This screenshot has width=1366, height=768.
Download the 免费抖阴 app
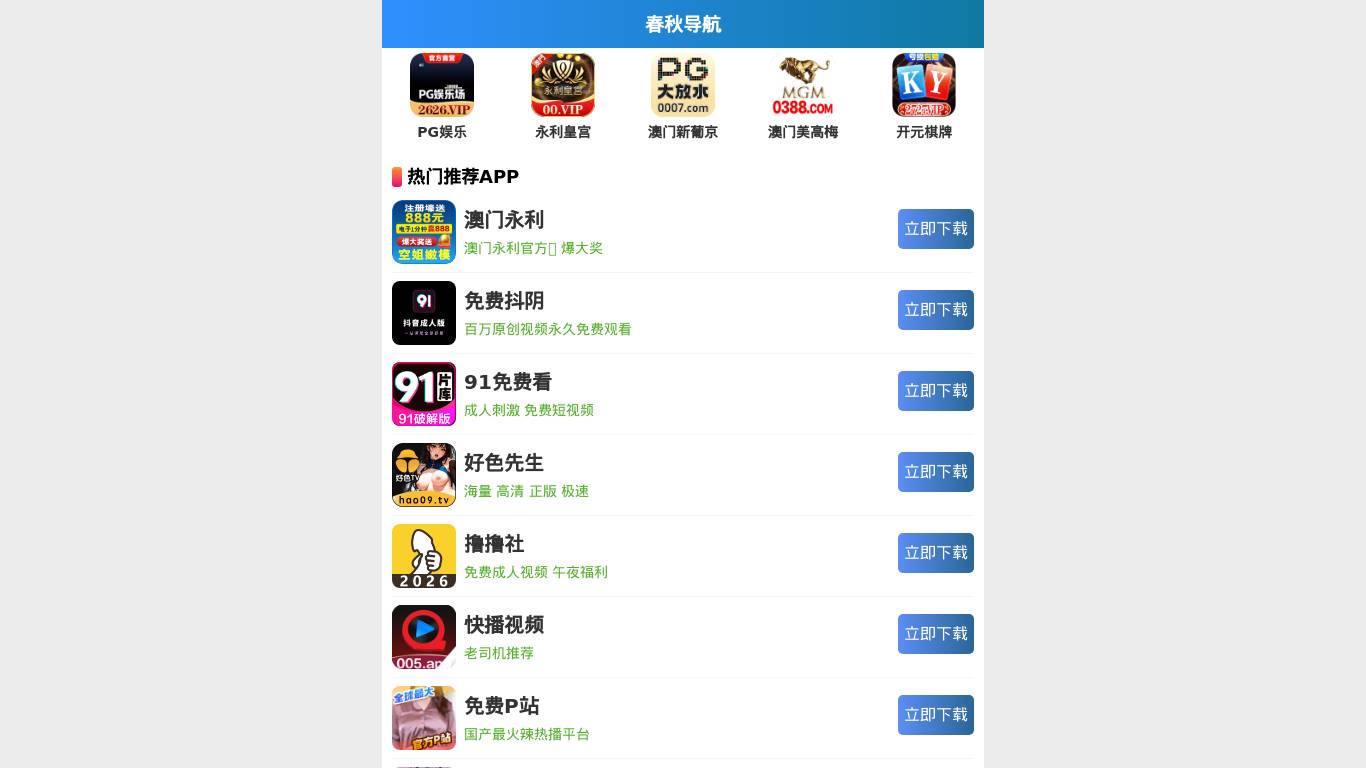click(x=935, y=310)
